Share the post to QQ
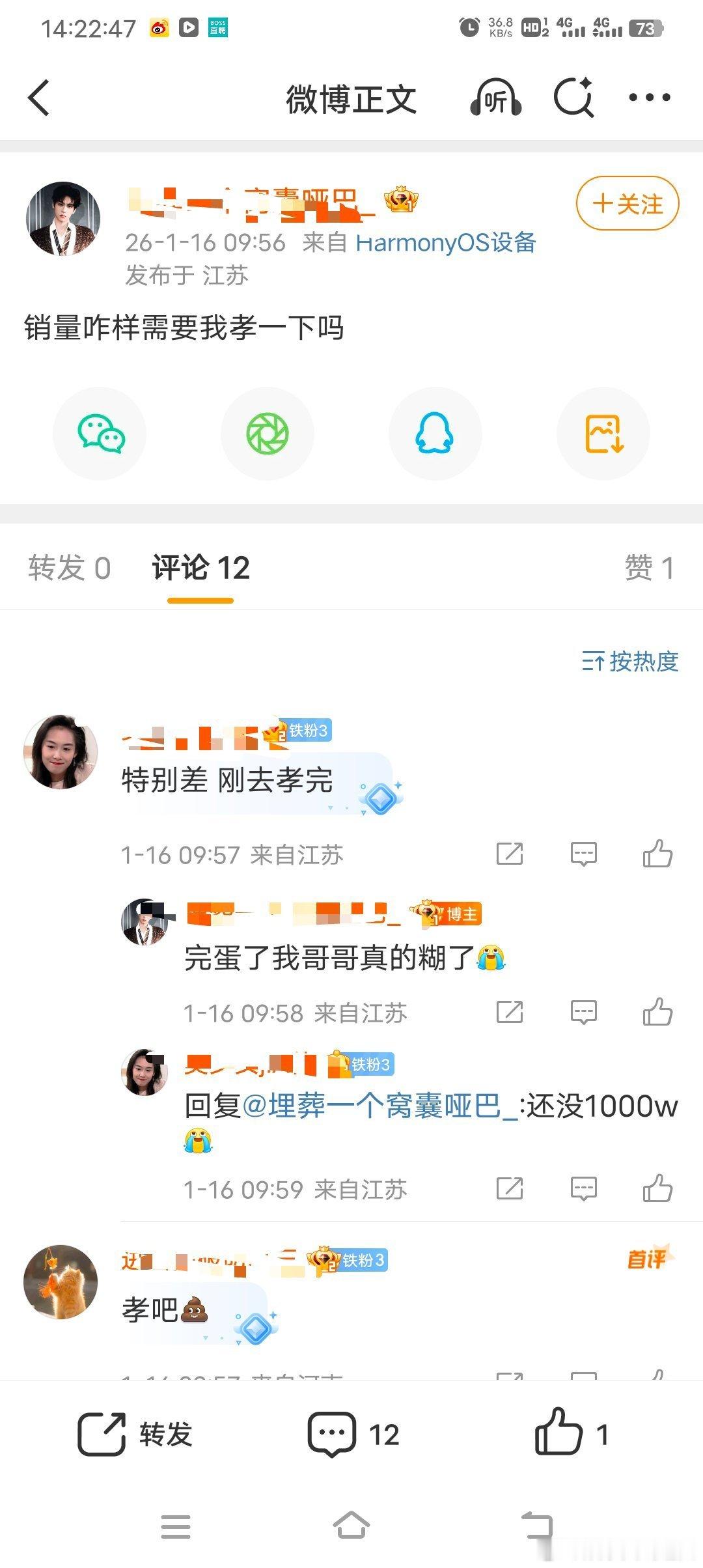The height and width of the screenshot is (1568, 703). 435,433
